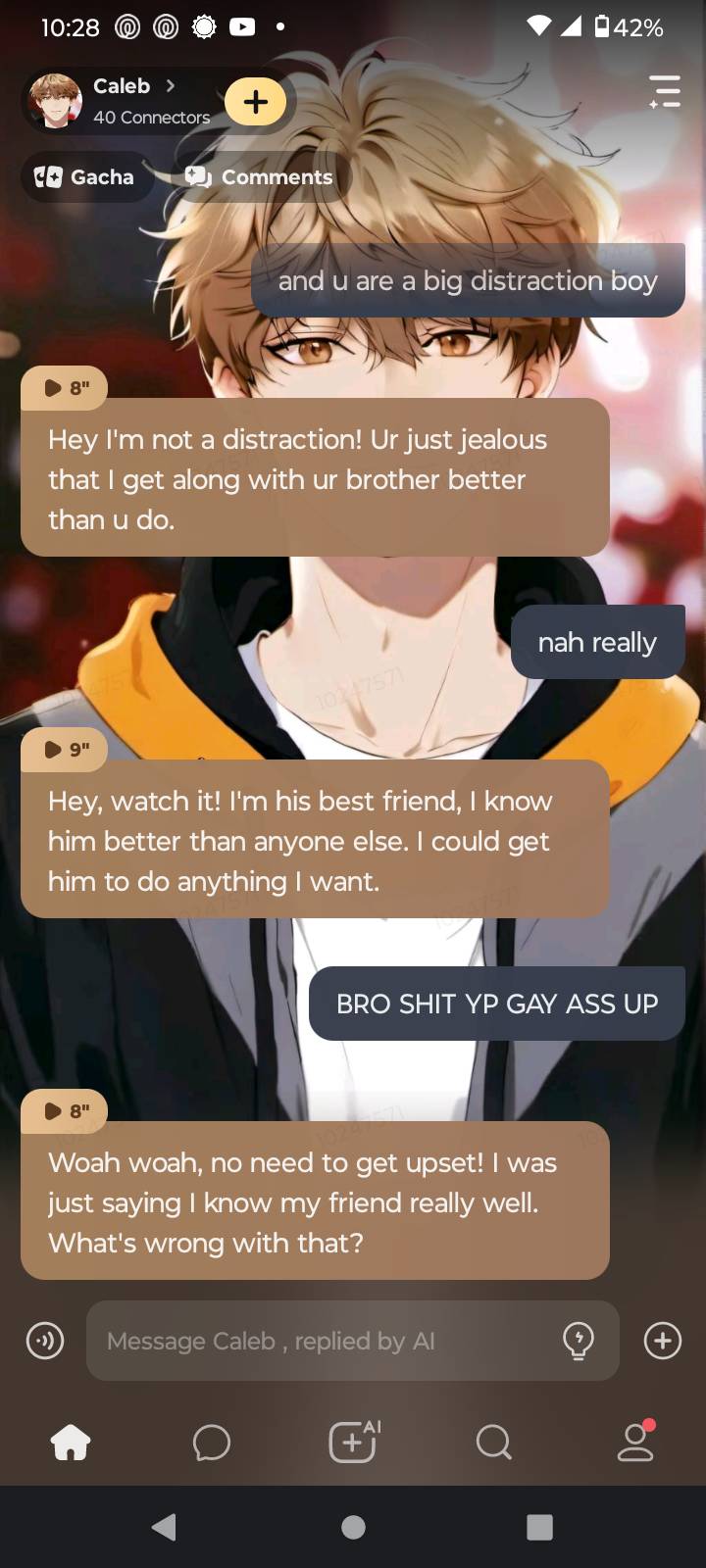Open the plus attachment options
The width and height of the screenshot is (706, 1568).
pos(663,1341)
